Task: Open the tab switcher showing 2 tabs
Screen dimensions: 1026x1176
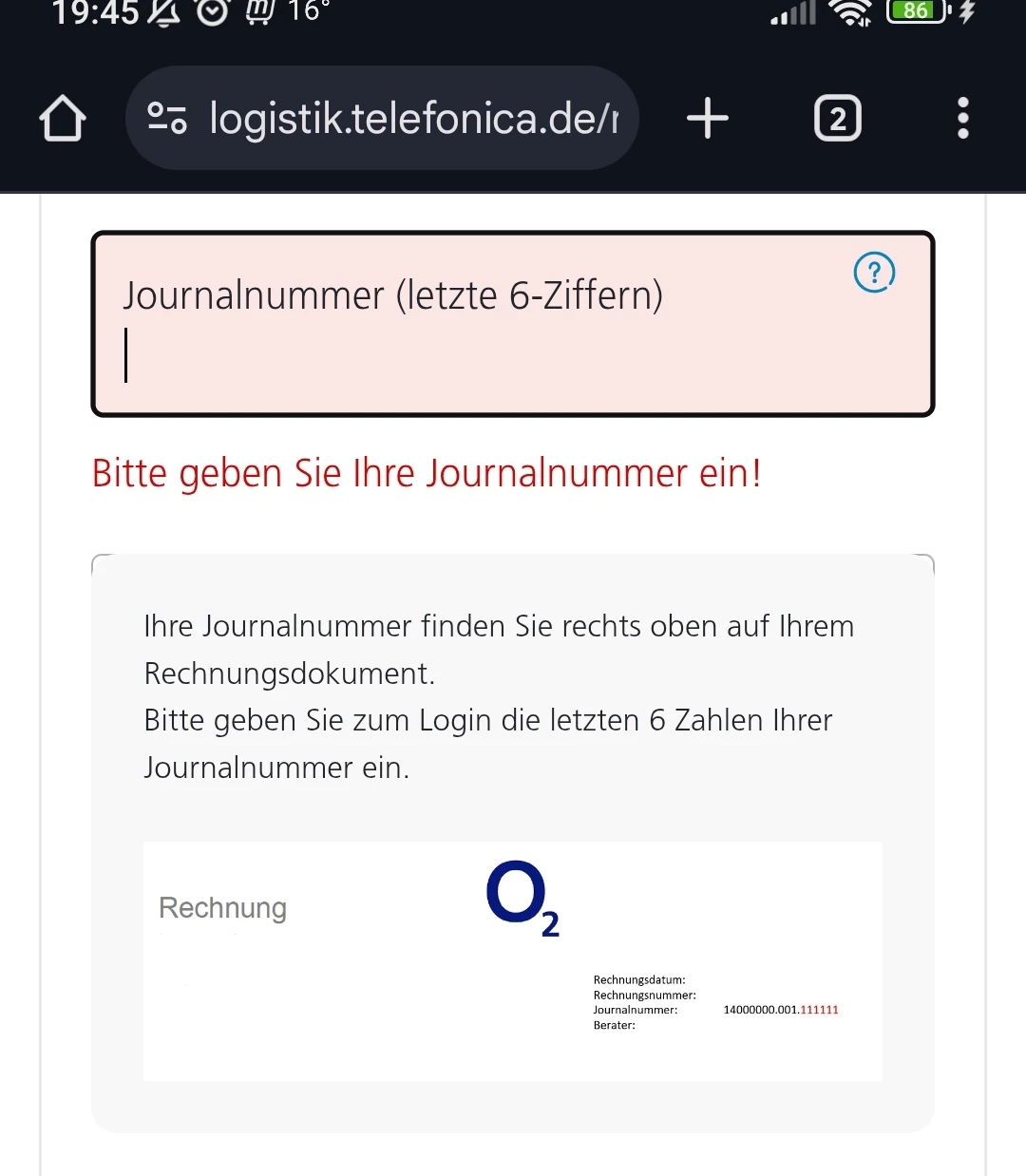Action: coord(838,119)
